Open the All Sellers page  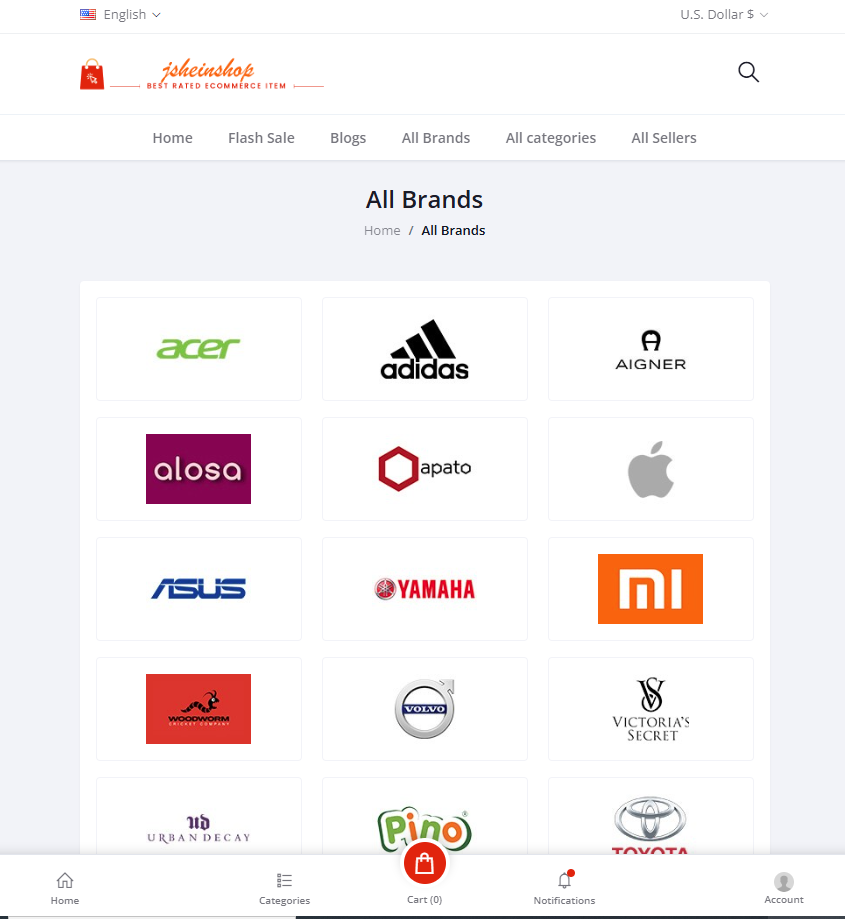click(663, 138)
